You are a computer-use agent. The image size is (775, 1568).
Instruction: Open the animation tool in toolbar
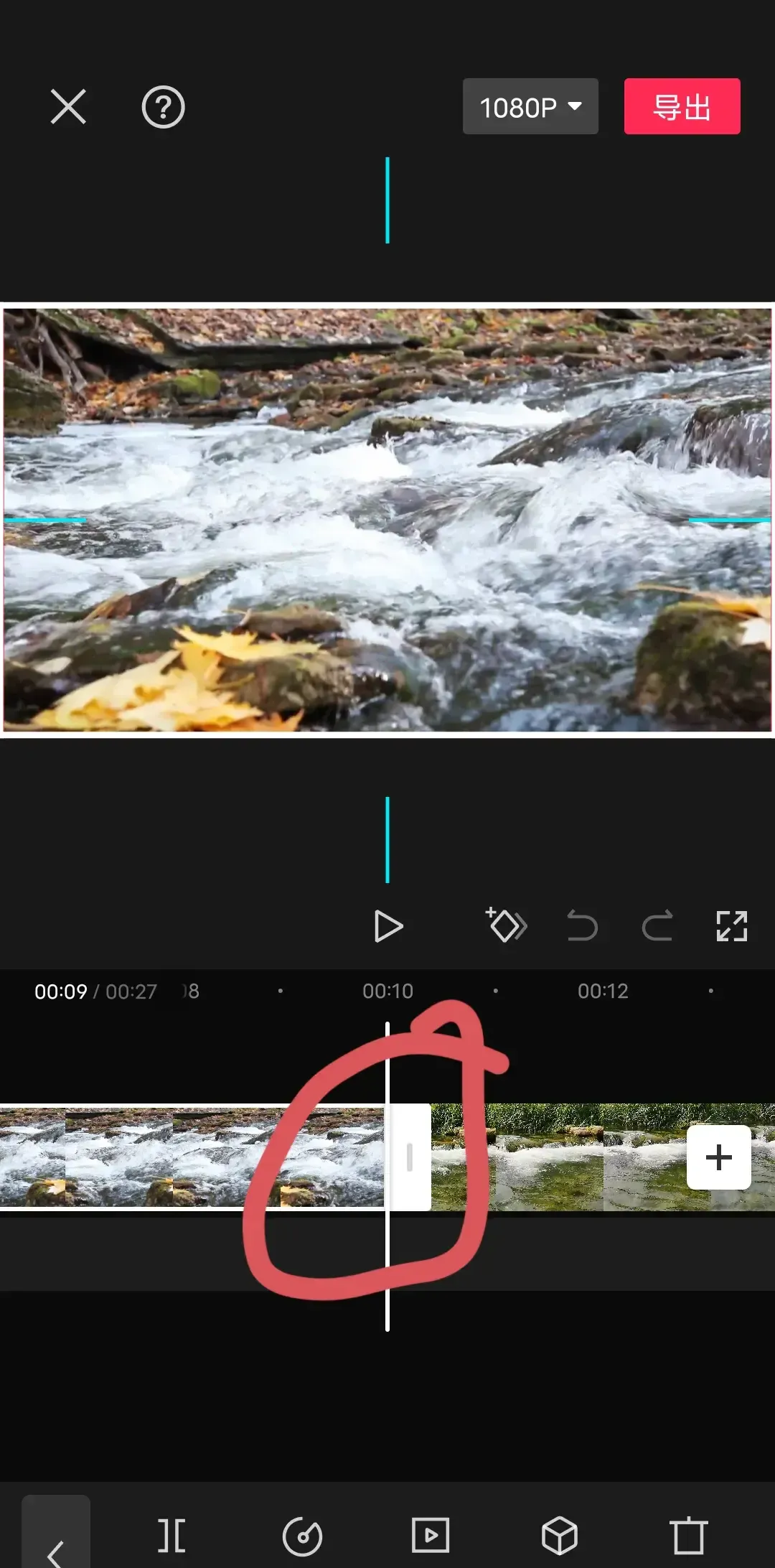tap(431, 1536)
